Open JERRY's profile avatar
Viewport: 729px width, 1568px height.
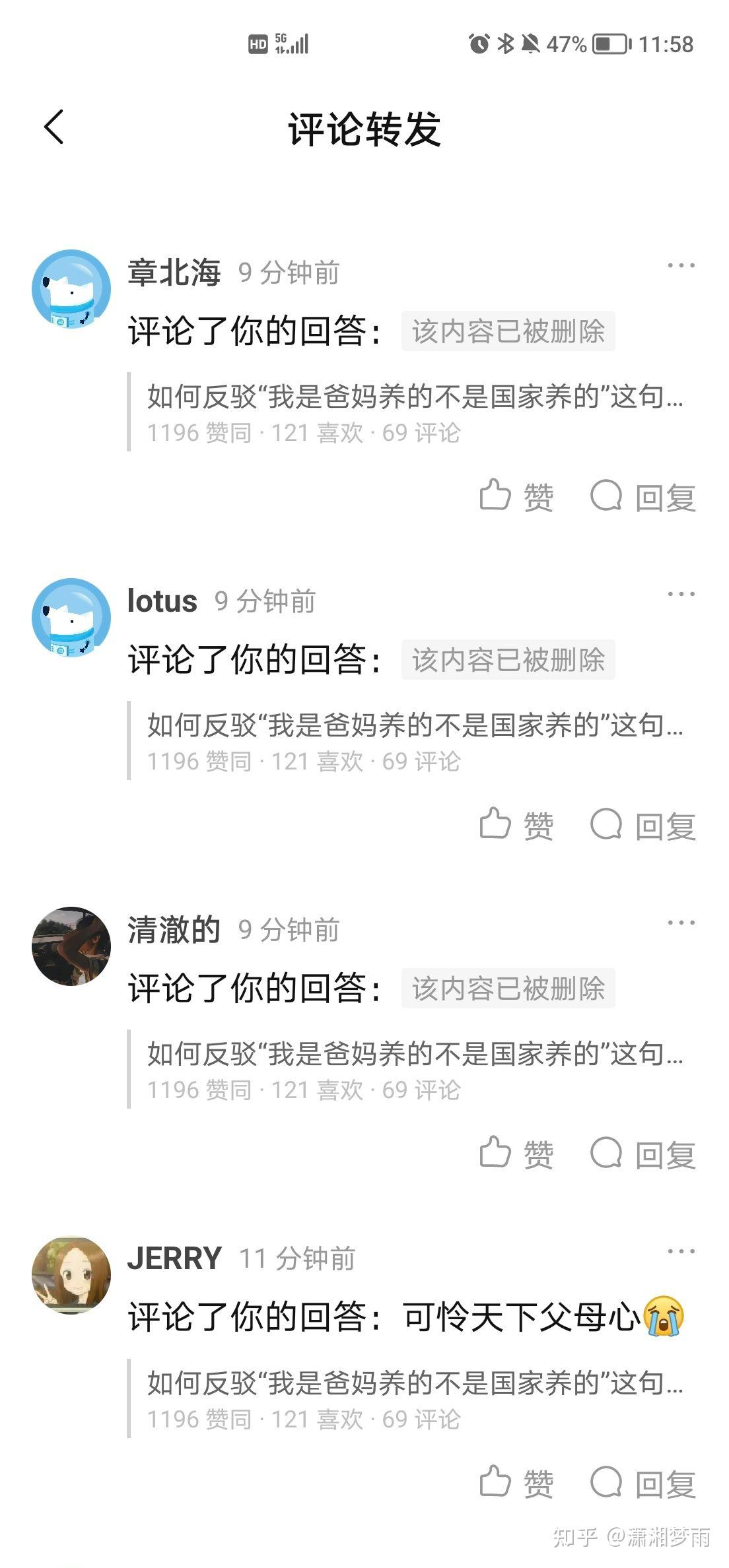pos(71,1275)
